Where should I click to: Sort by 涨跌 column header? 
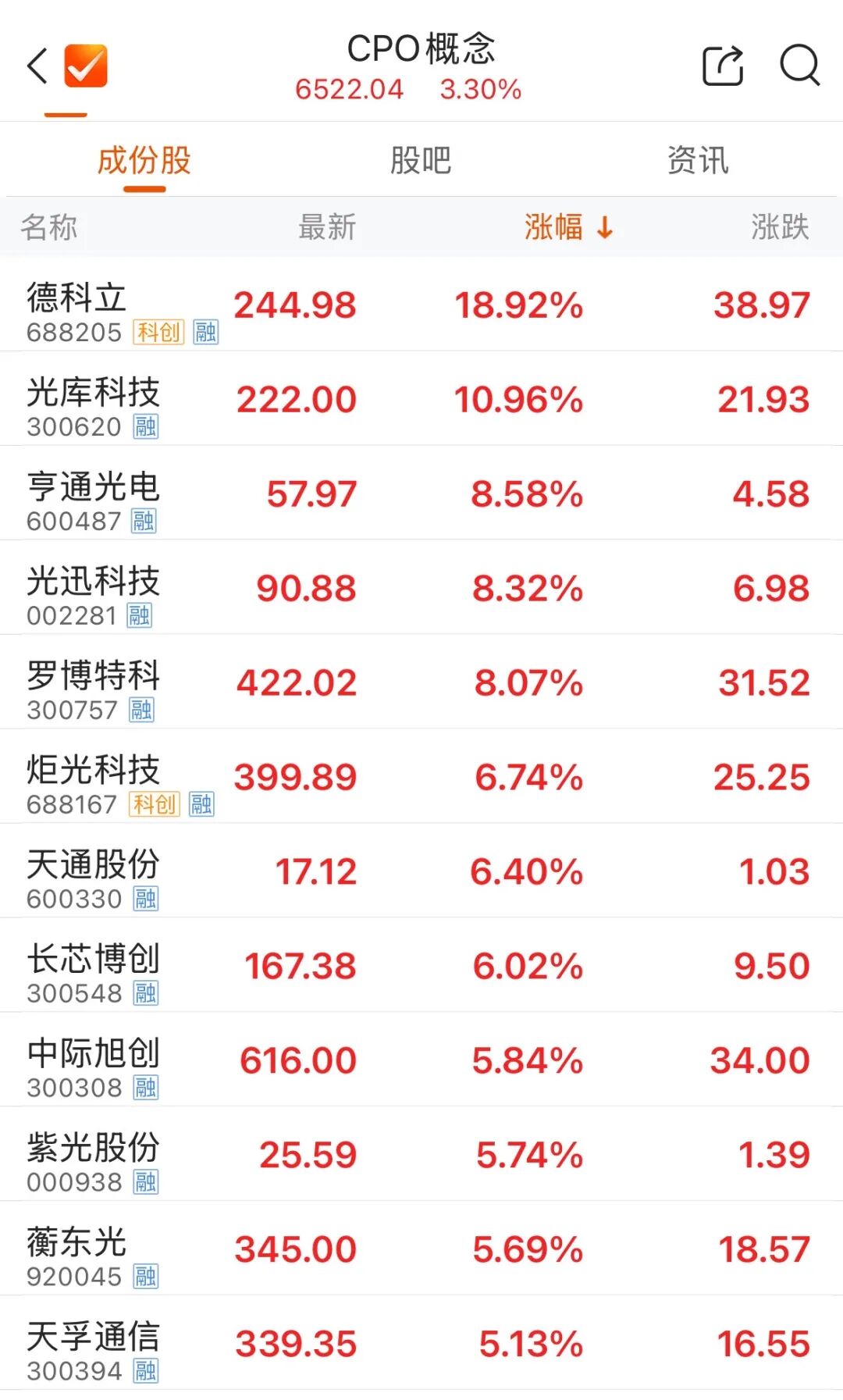click(x=780, y=227)
